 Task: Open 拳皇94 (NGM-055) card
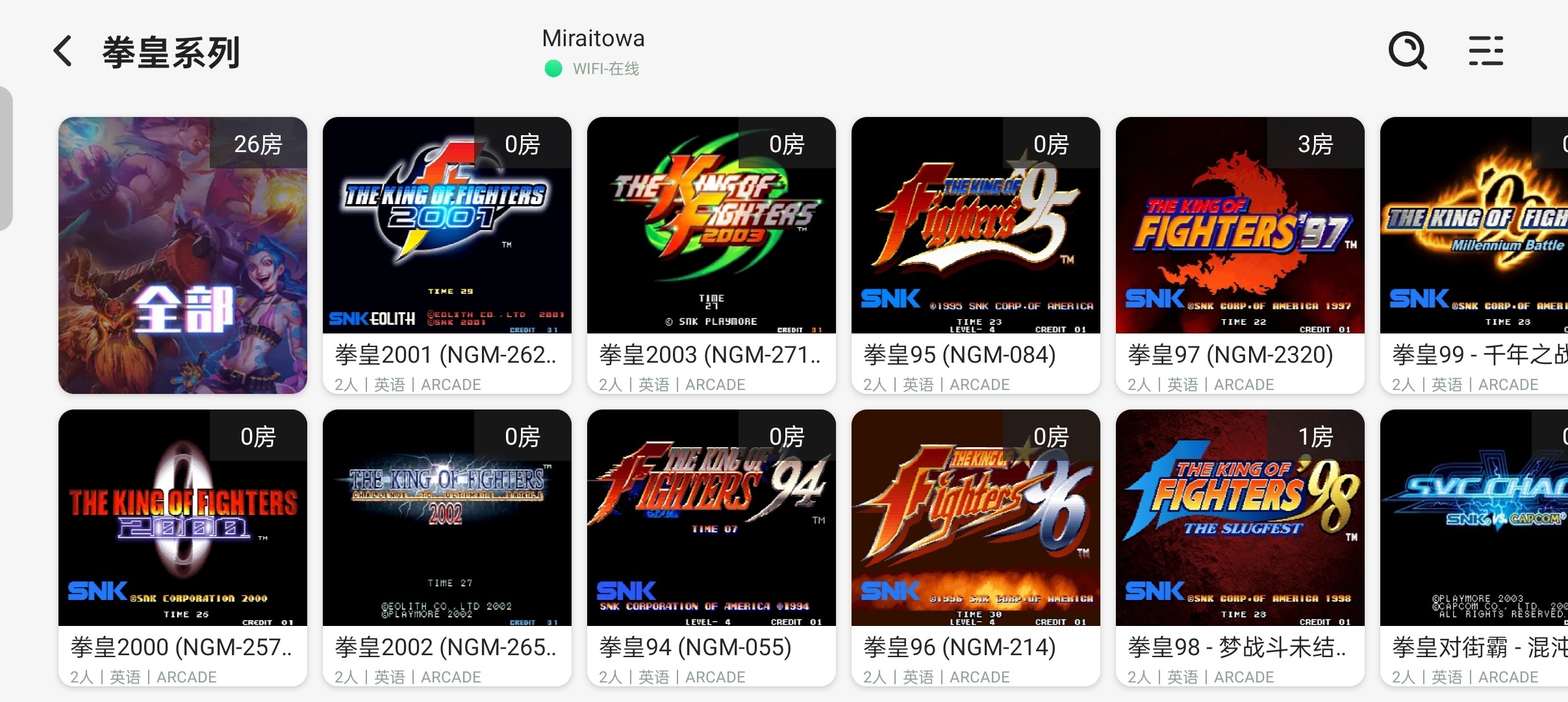711,547
